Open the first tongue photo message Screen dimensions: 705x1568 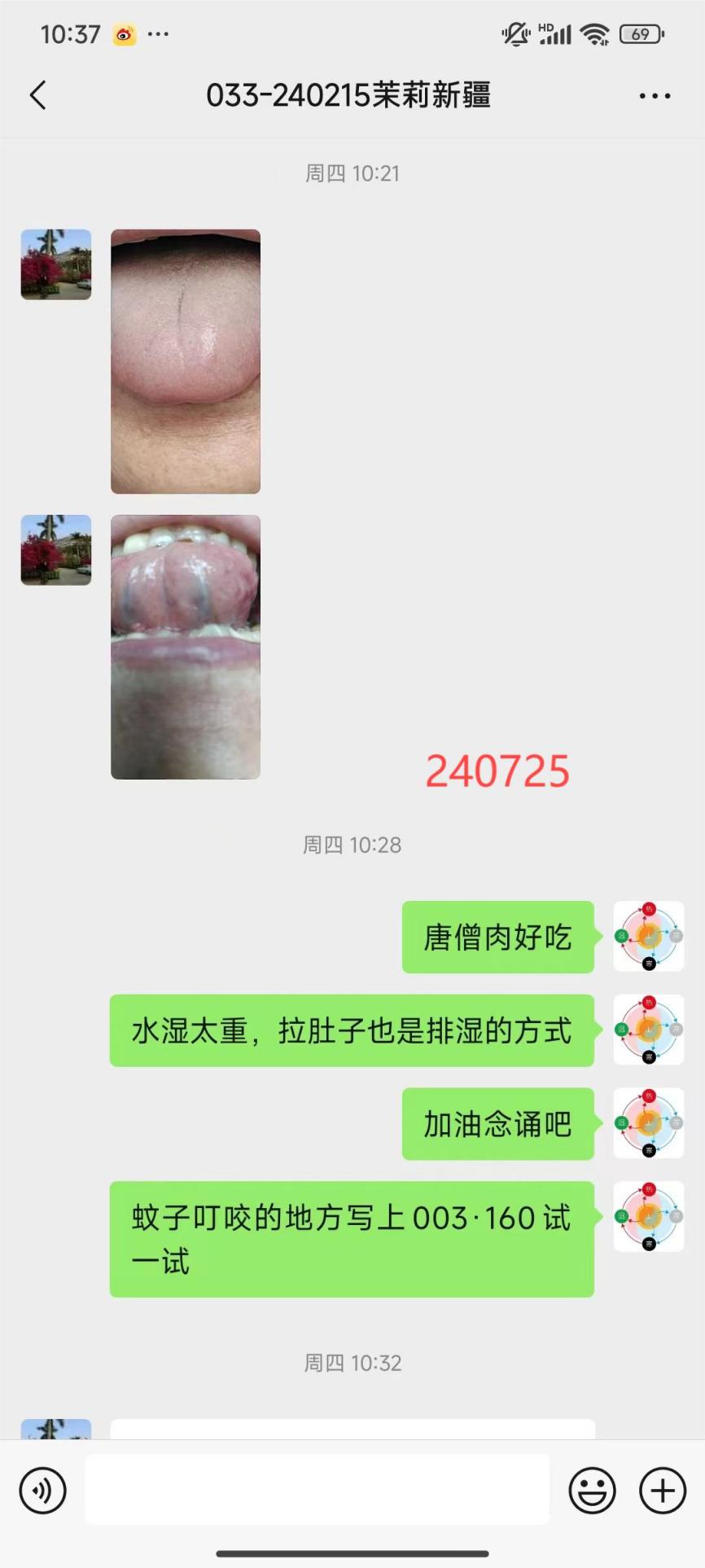coord(186,361)
